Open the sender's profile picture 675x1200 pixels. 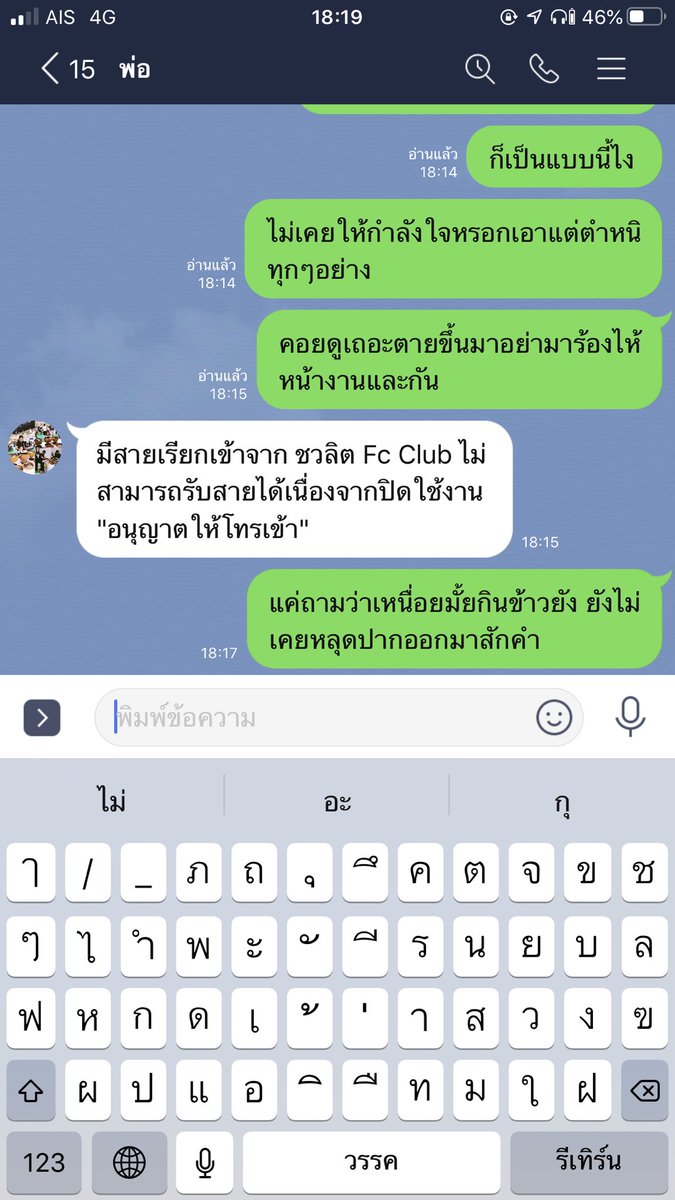click(35, 447)
